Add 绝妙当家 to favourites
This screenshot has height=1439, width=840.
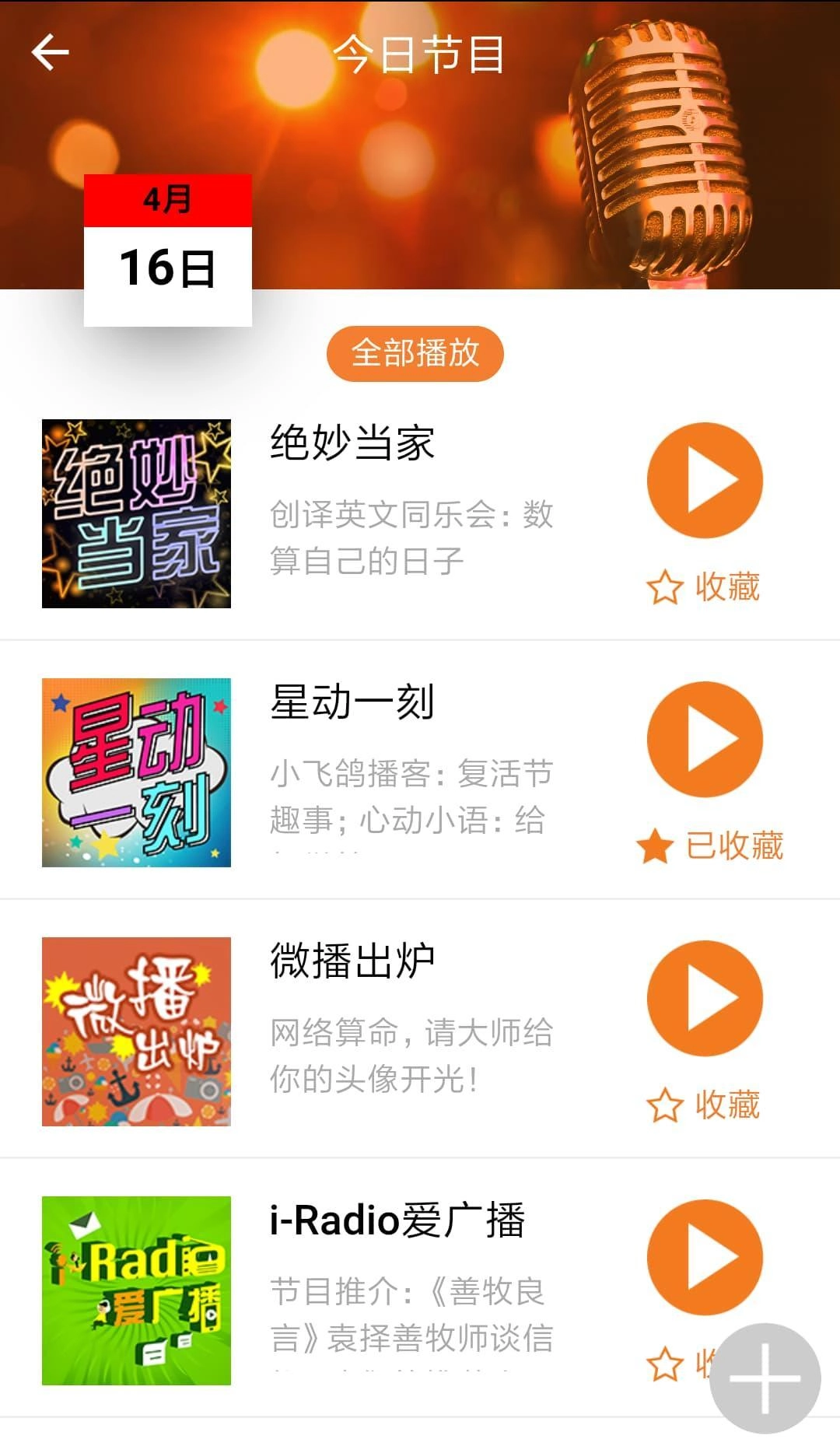tap(703, 586)
